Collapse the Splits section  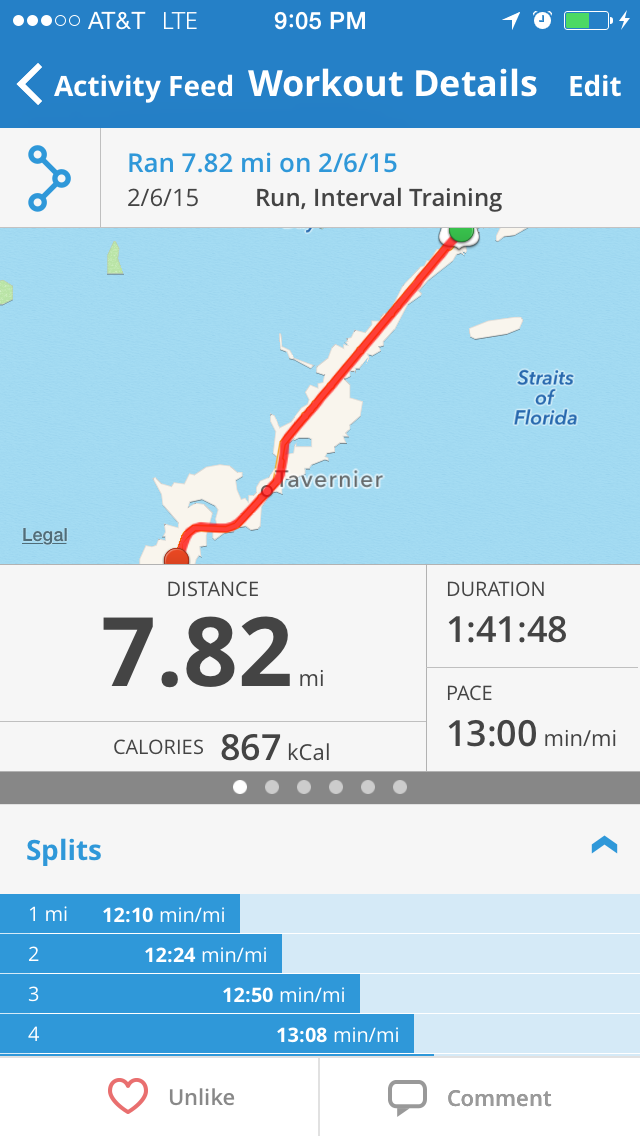coord(604,846)
